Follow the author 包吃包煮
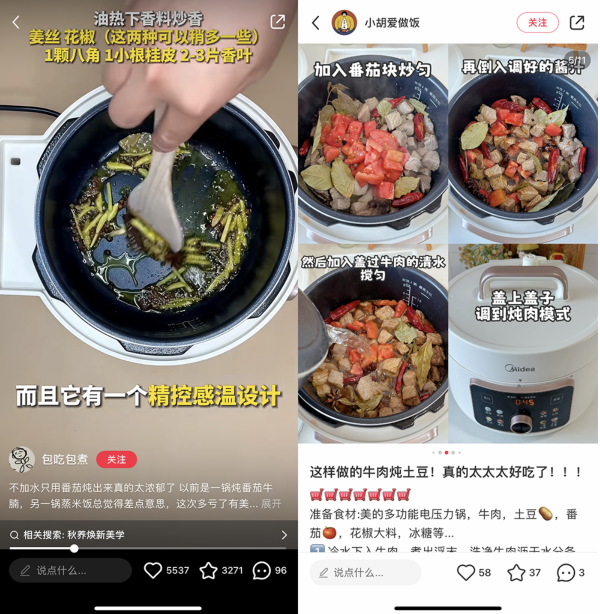600x614 pixels. (117, 459)
